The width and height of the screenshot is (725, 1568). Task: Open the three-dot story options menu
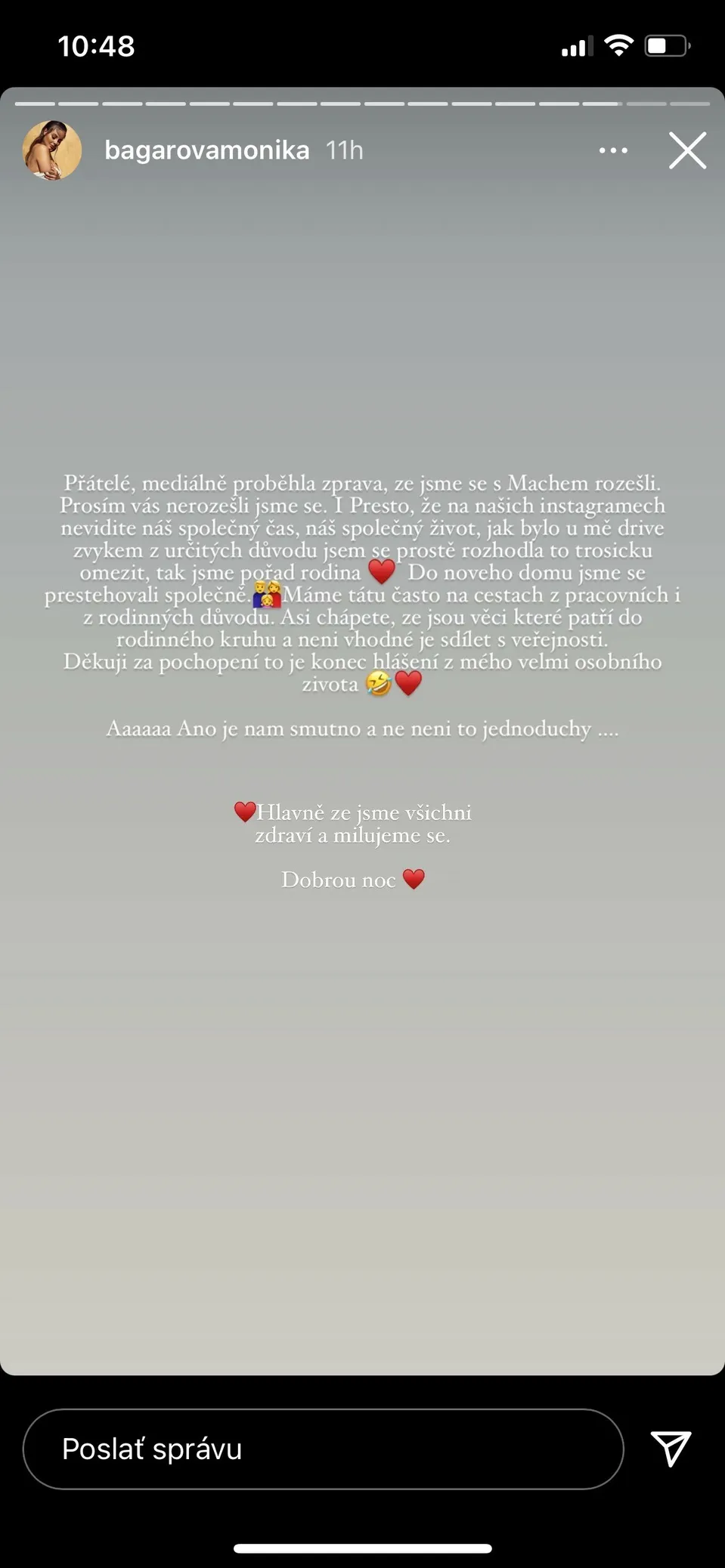612,150
